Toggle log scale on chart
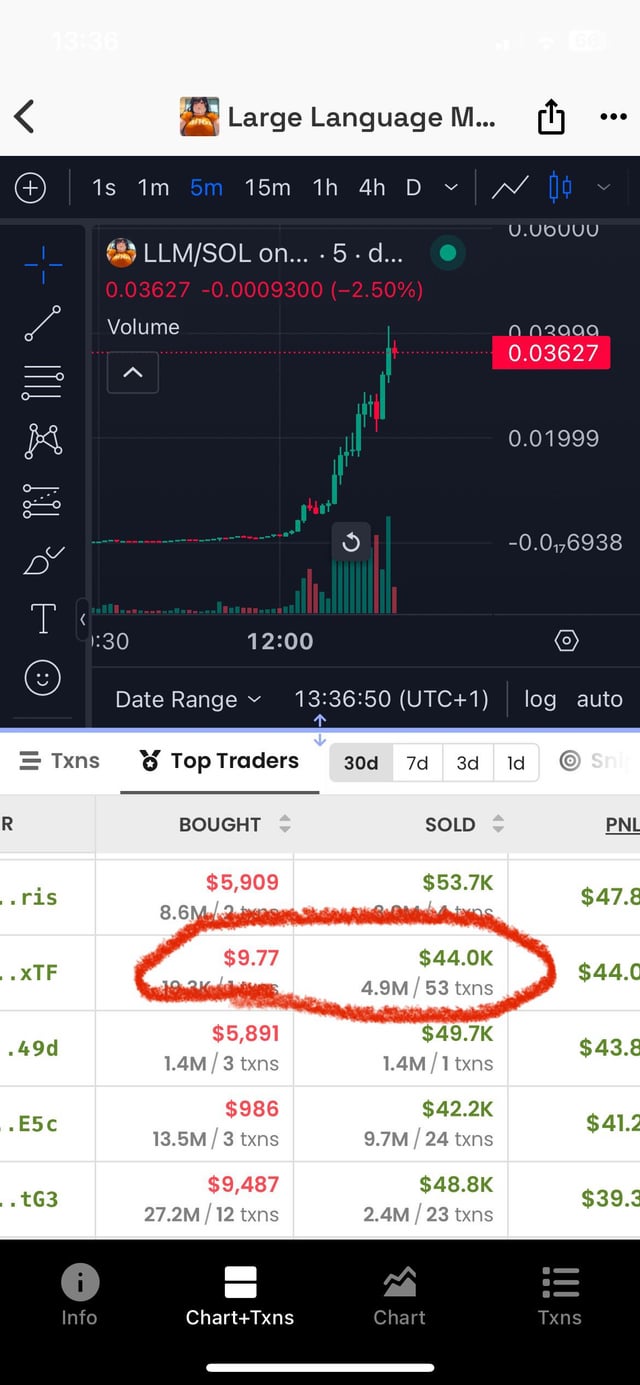 pos(540,699)
